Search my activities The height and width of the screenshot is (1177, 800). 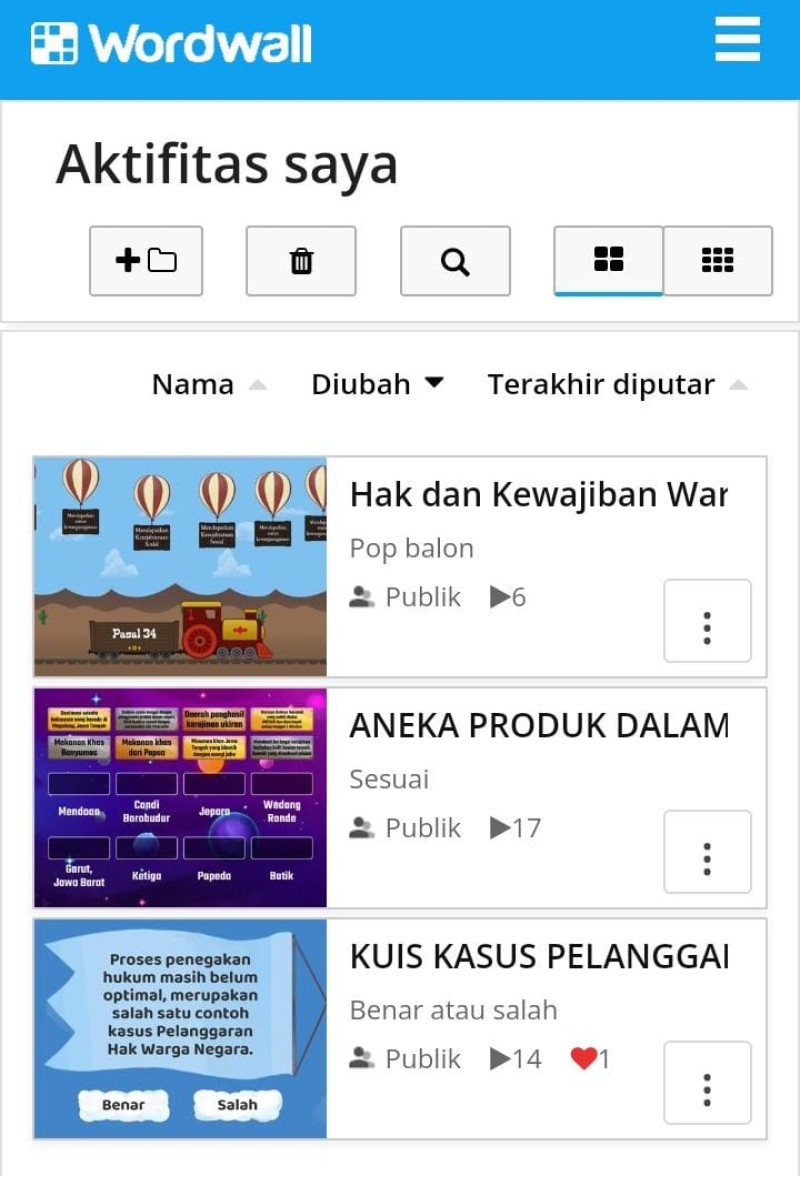(x=455, y=261)
